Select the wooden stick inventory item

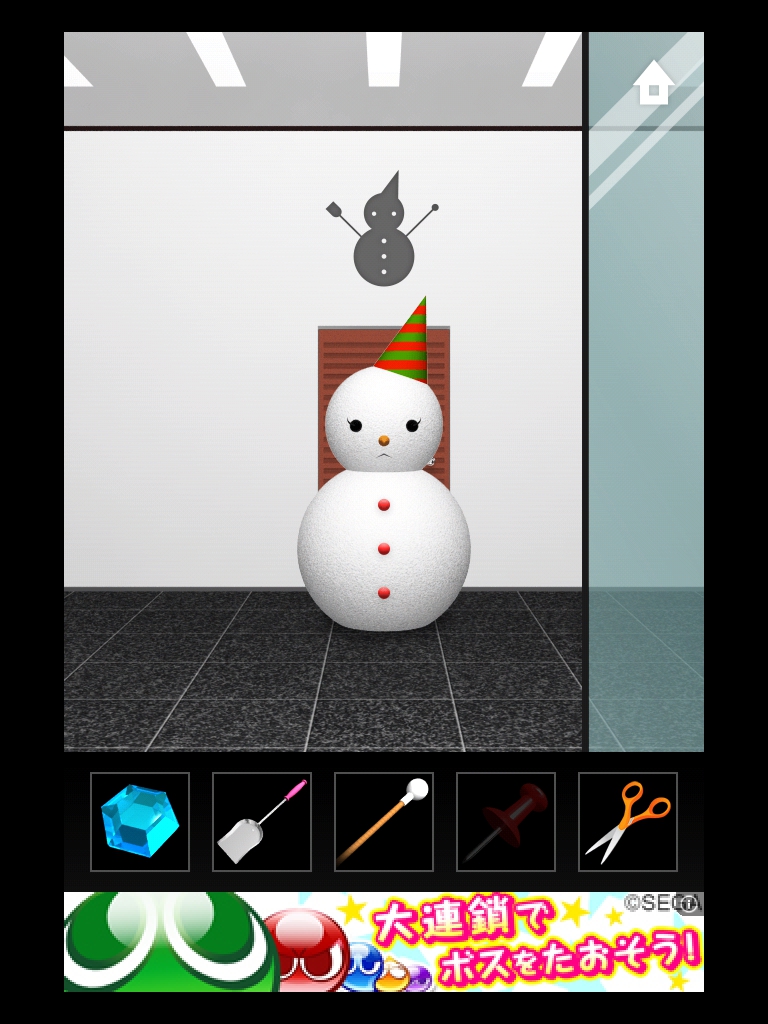384,822
